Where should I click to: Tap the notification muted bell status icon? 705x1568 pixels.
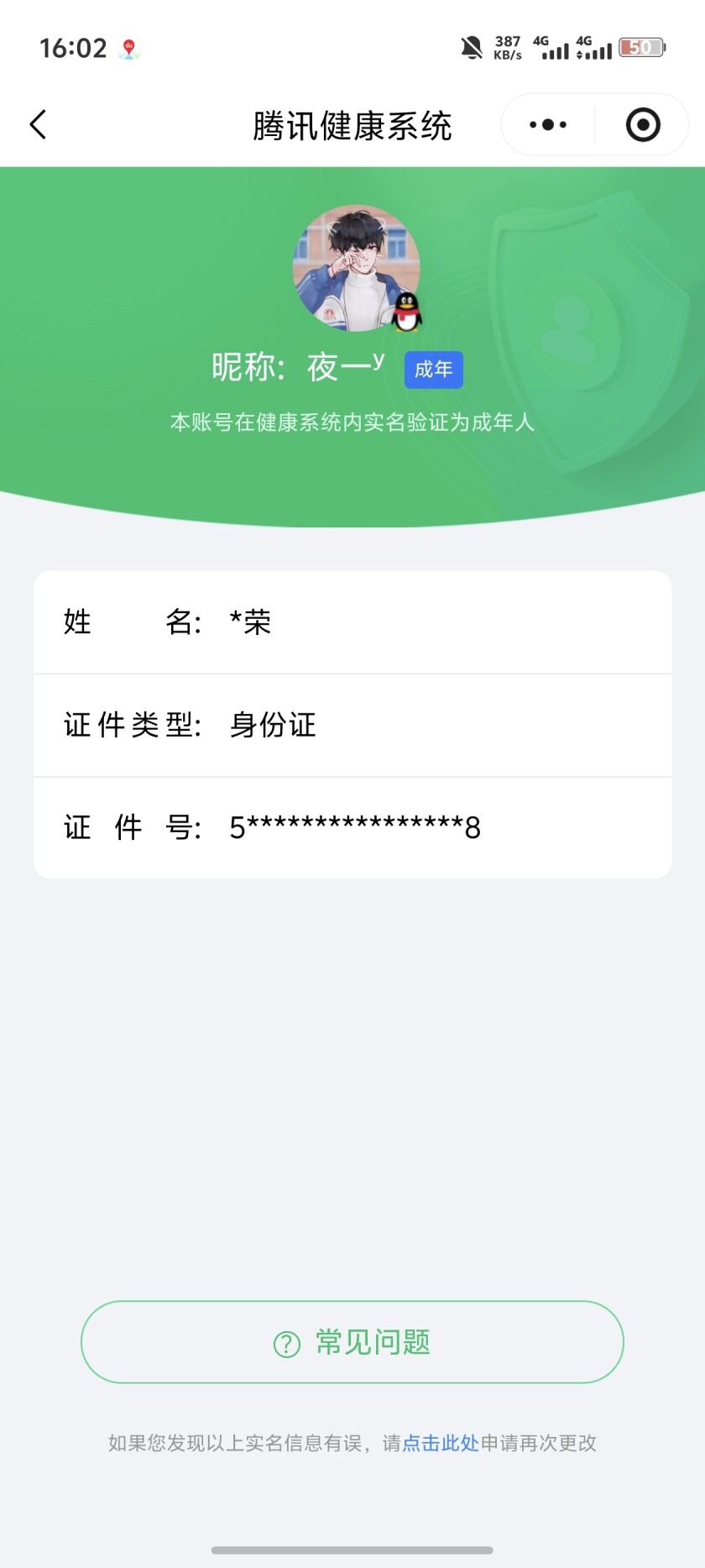pos(471,46)
